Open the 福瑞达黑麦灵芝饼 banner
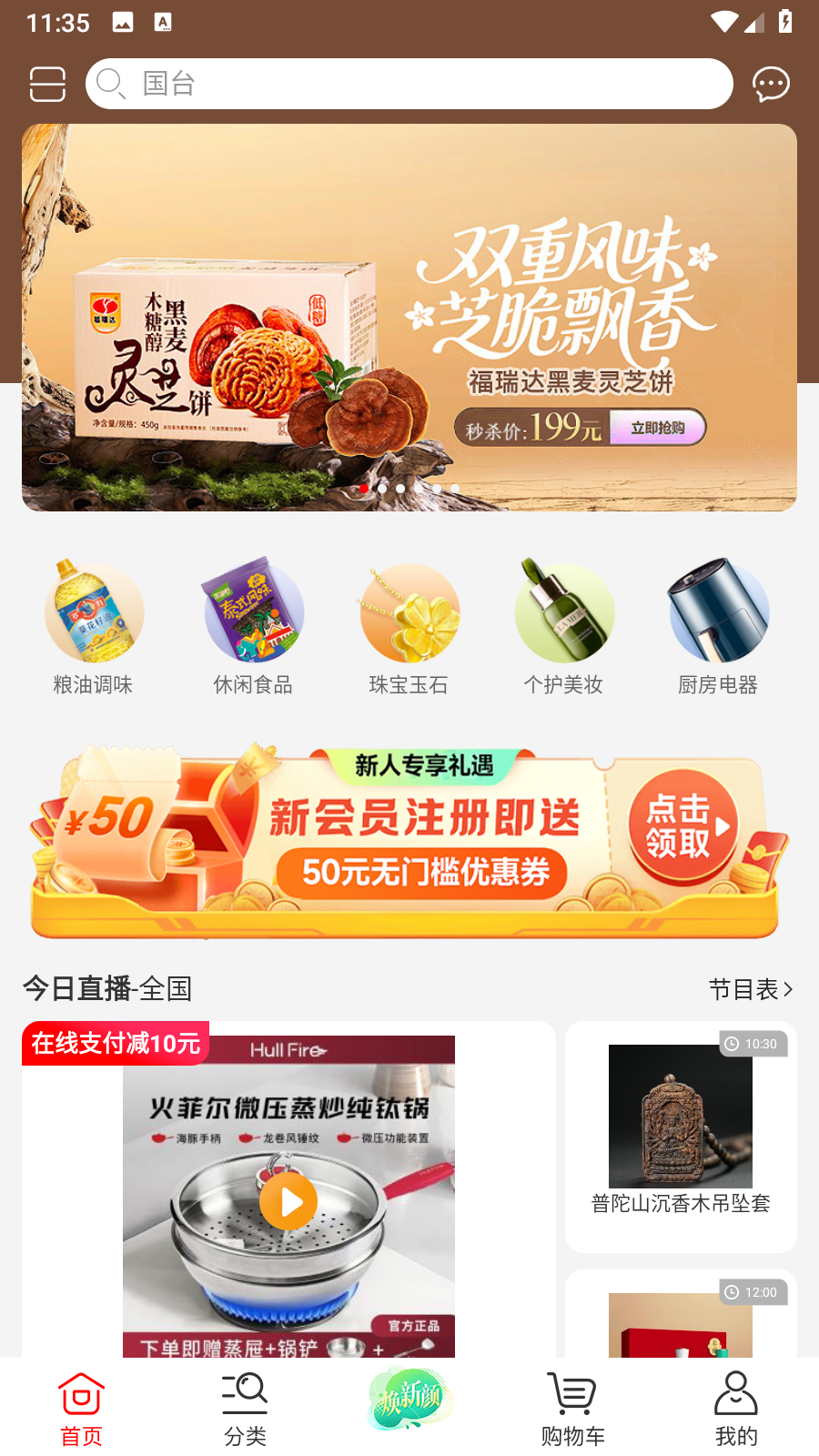 (409, 318)
